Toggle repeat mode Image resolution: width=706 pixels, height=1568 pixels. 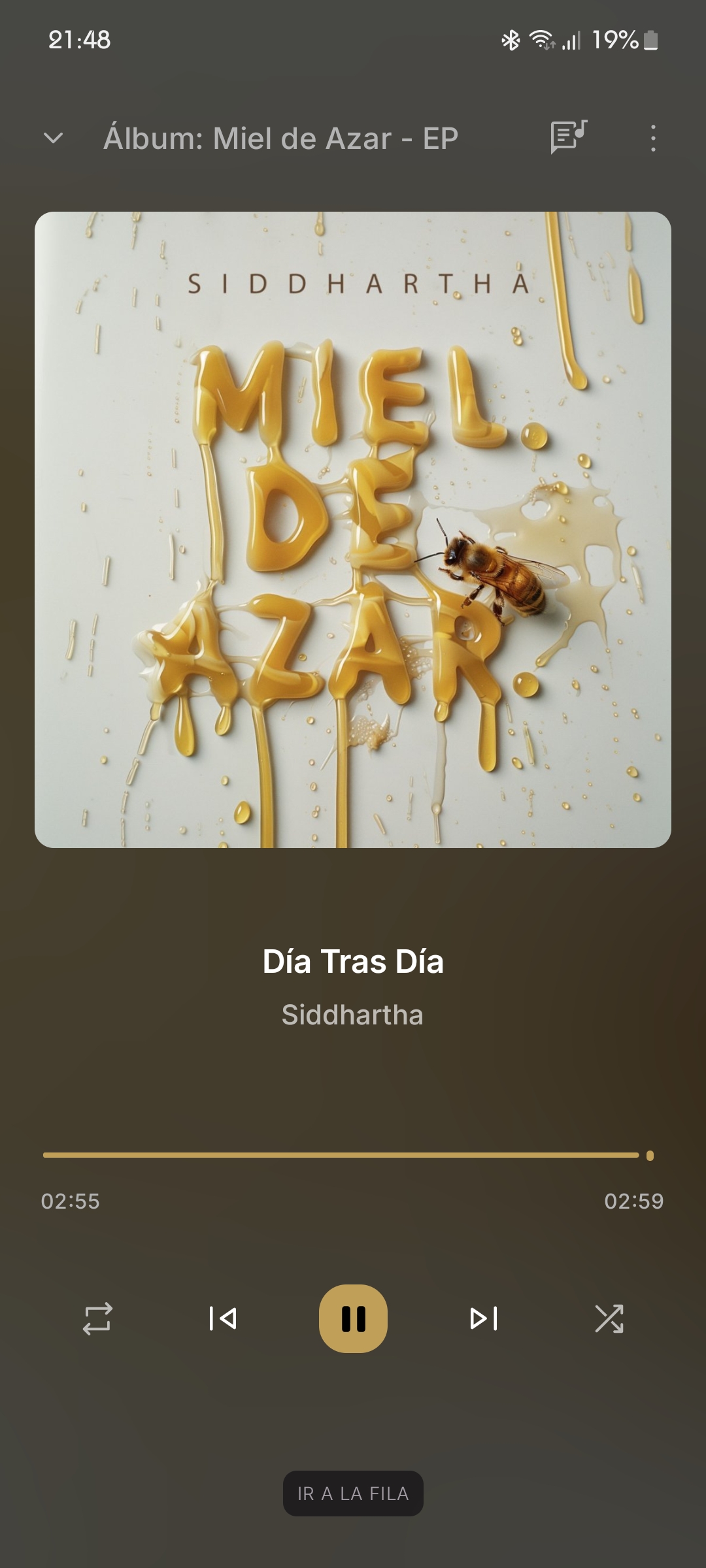(97, 1318)
